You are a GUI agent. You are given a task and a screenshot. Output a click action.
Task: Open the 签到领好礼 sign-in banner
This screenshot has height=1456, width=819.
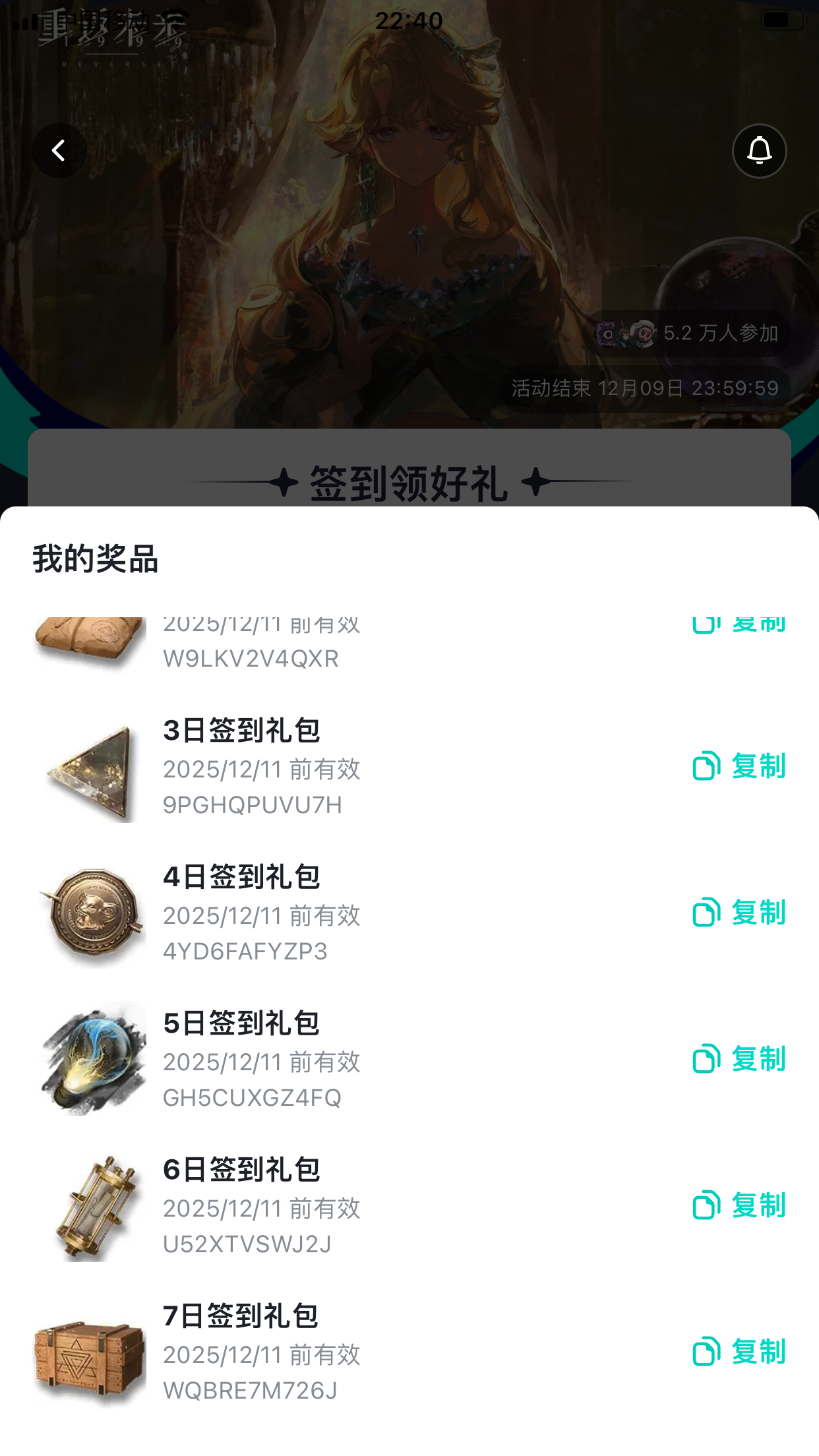[409, 481]
